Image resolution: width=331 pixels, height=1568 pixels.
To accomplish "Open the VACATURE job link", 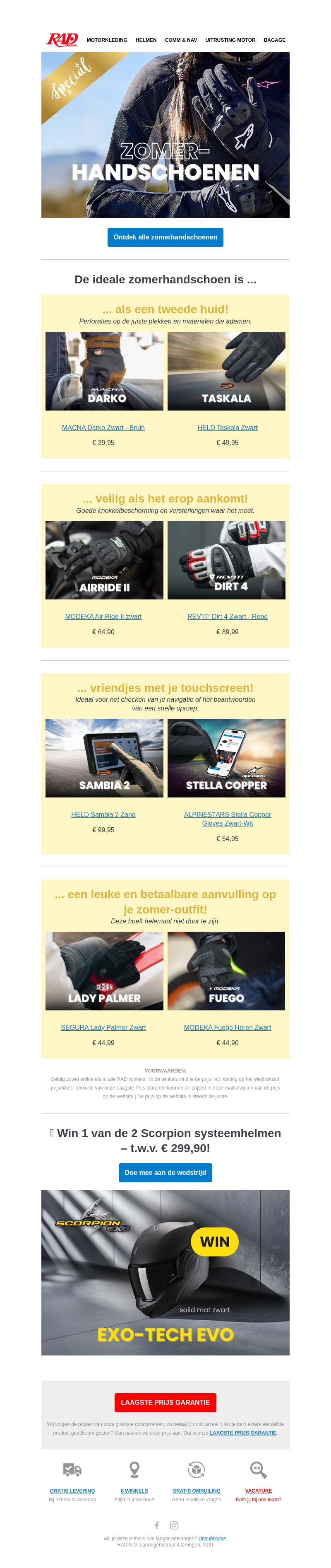I will (x=258, y=1491).
